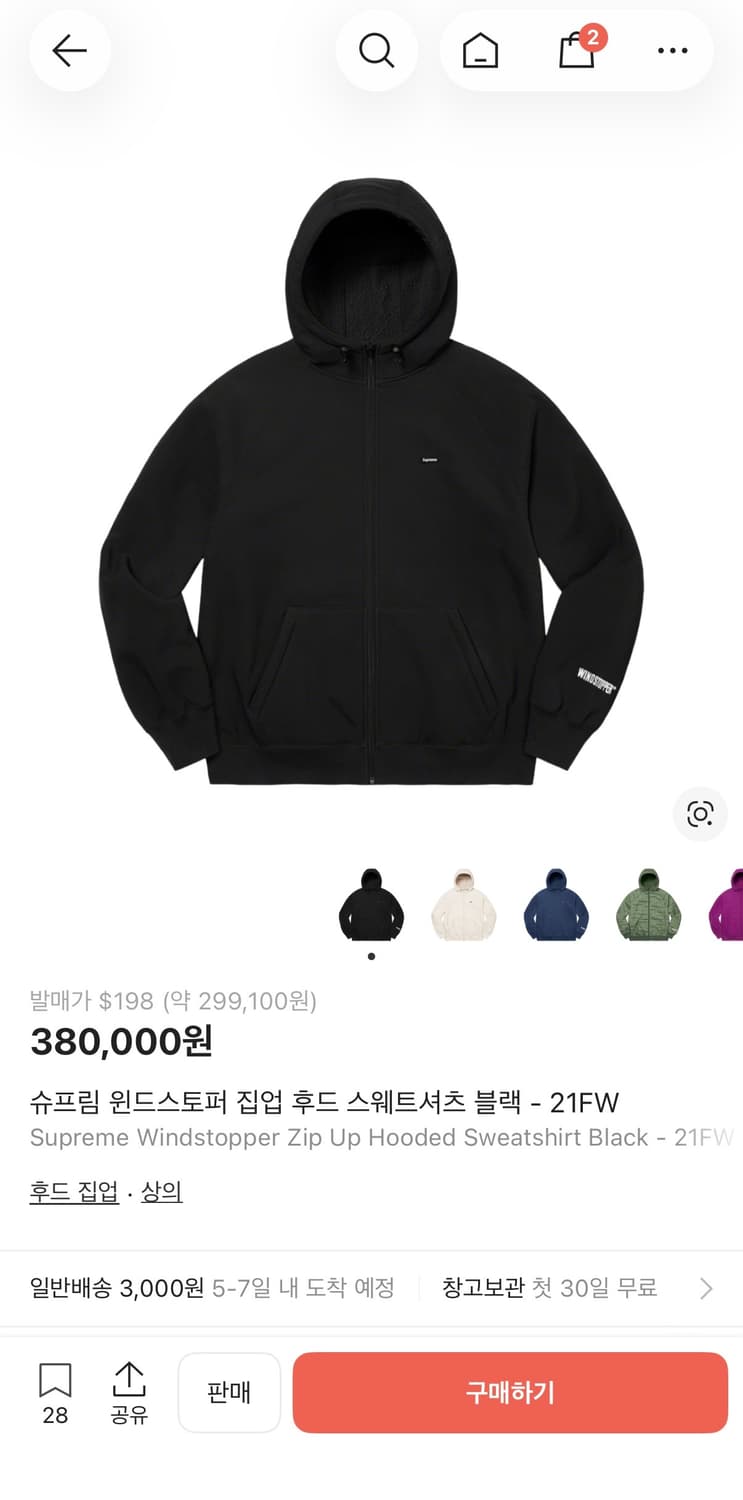Screen dimensions: 743x1500
Task: Open the 상의 category link
Action: coord(161,1191)
